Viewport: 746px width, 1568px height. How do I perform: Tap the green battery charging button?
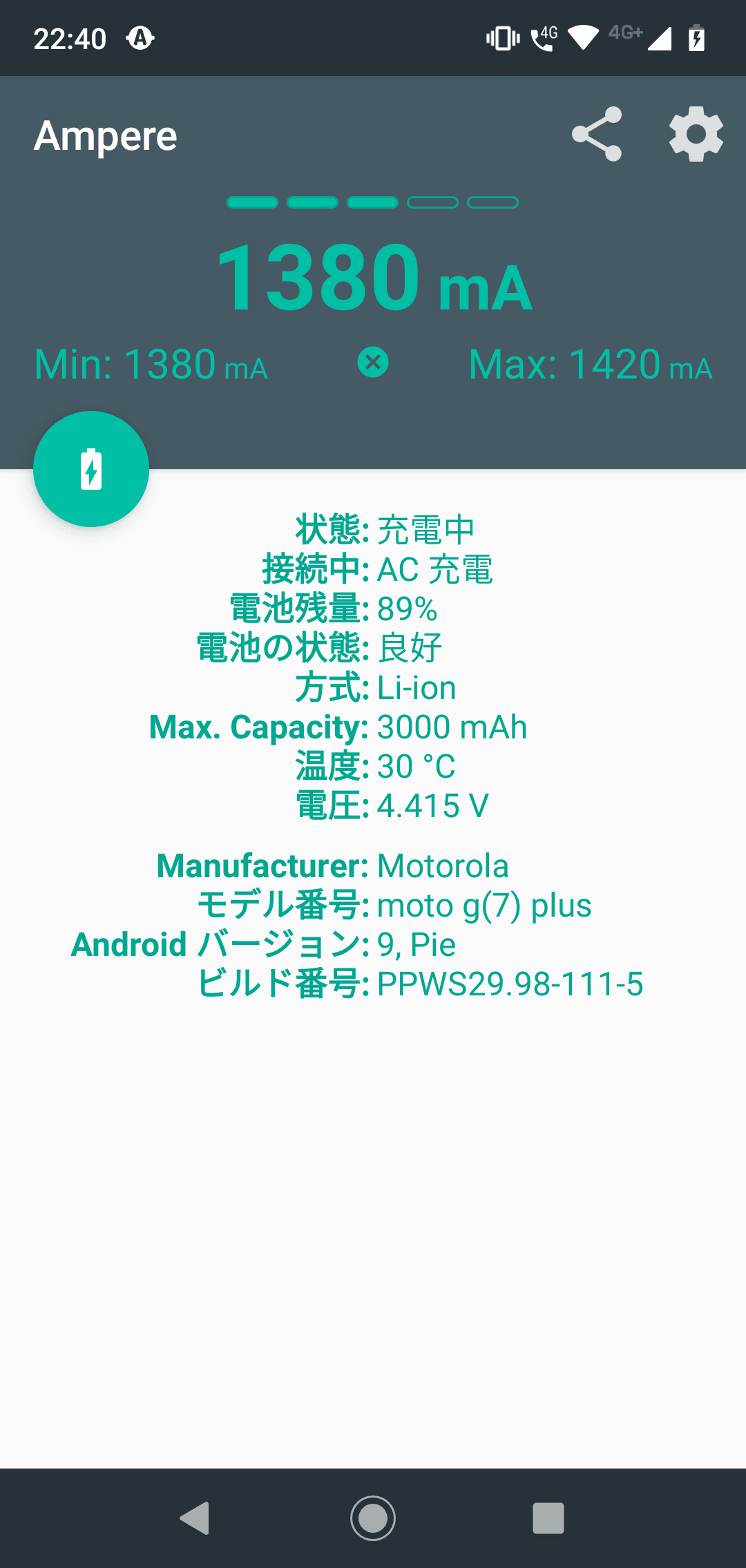pos(91,469)
